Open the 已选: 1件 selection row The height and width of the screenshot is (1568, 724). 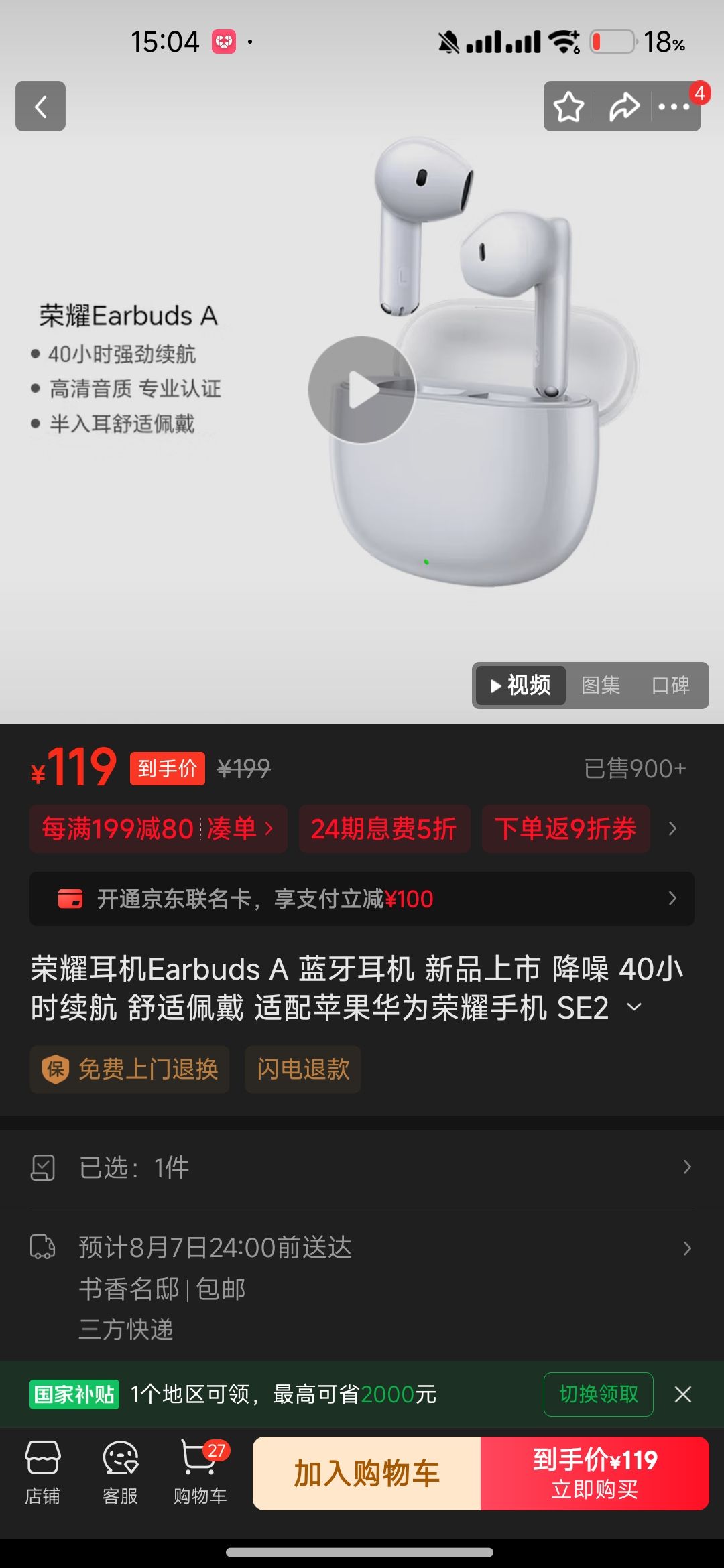pyautogui.click(x=362, y=1168)
